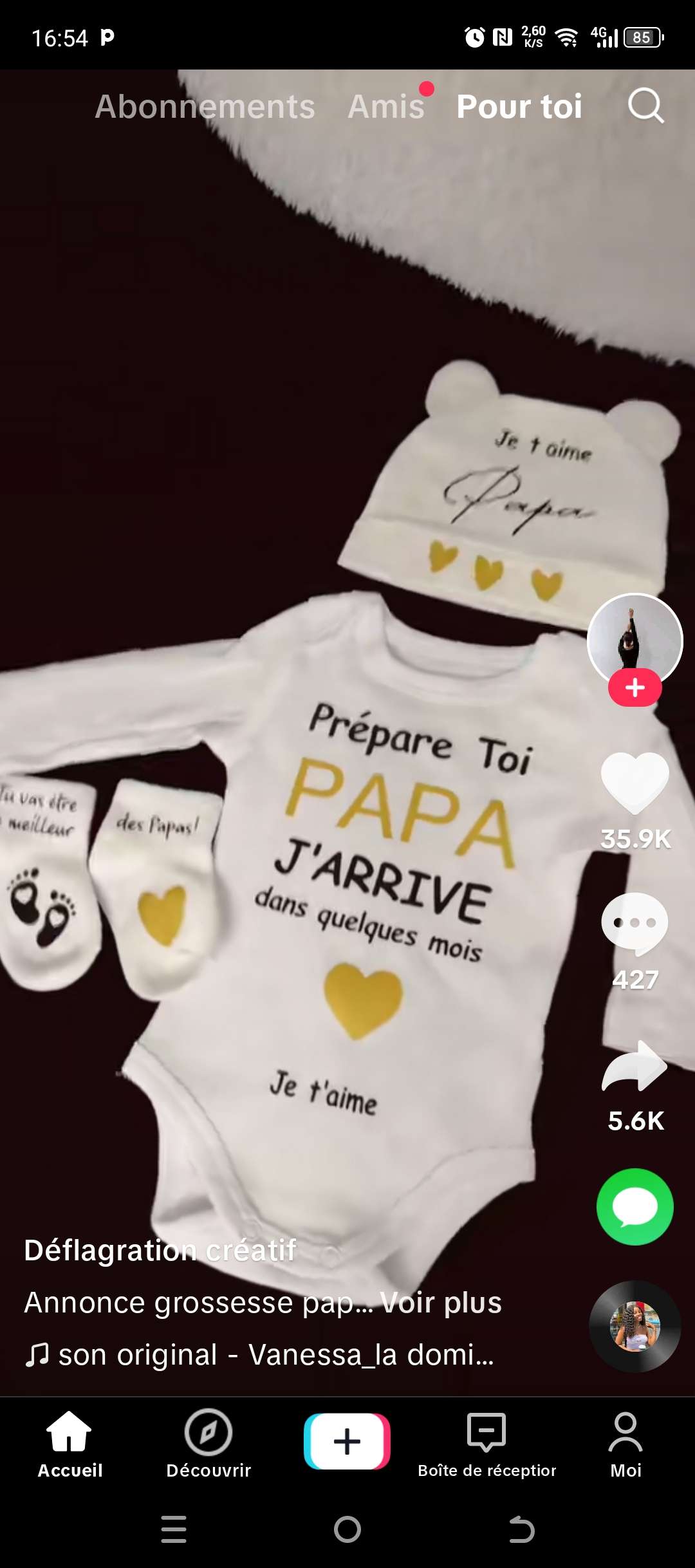Screen dimensions: 695x1568
Task: Go to the Accueil tab
Action: click(69, 1443)
